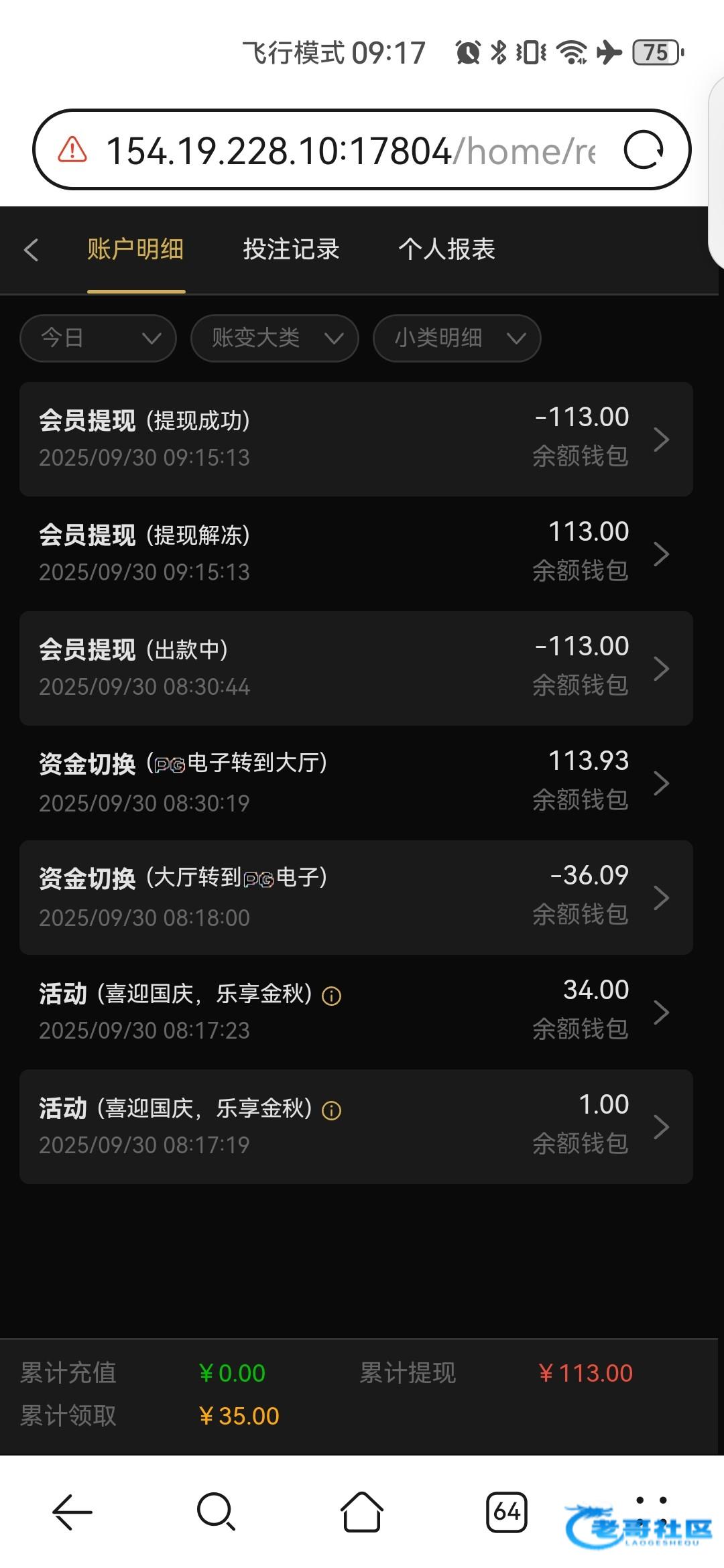Open the 电子转到大厅 113.93 transfer record
724x1568 pixels.
[355, 783]
